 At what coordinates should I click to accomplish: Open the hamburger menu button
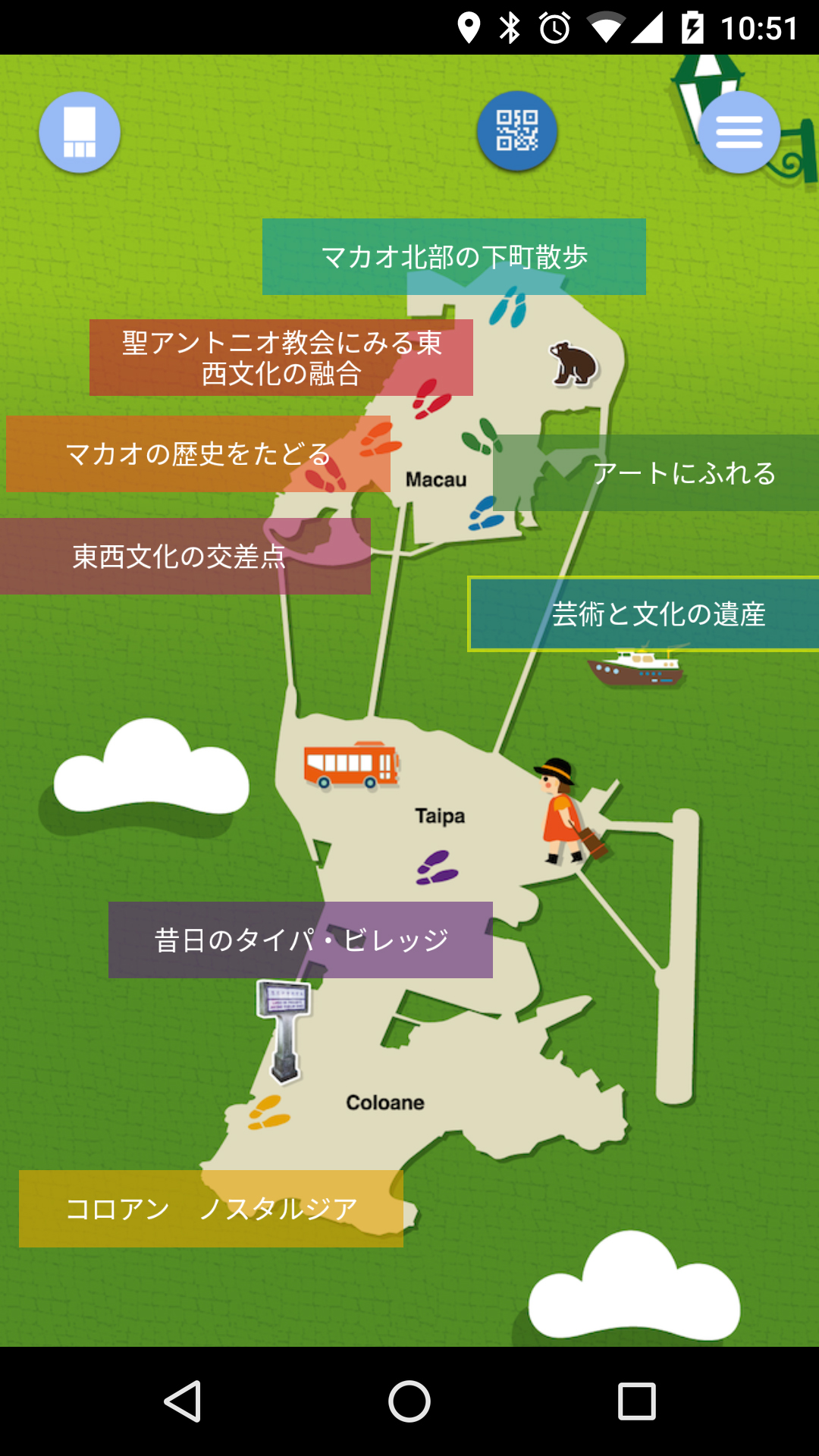coord(739,133)
